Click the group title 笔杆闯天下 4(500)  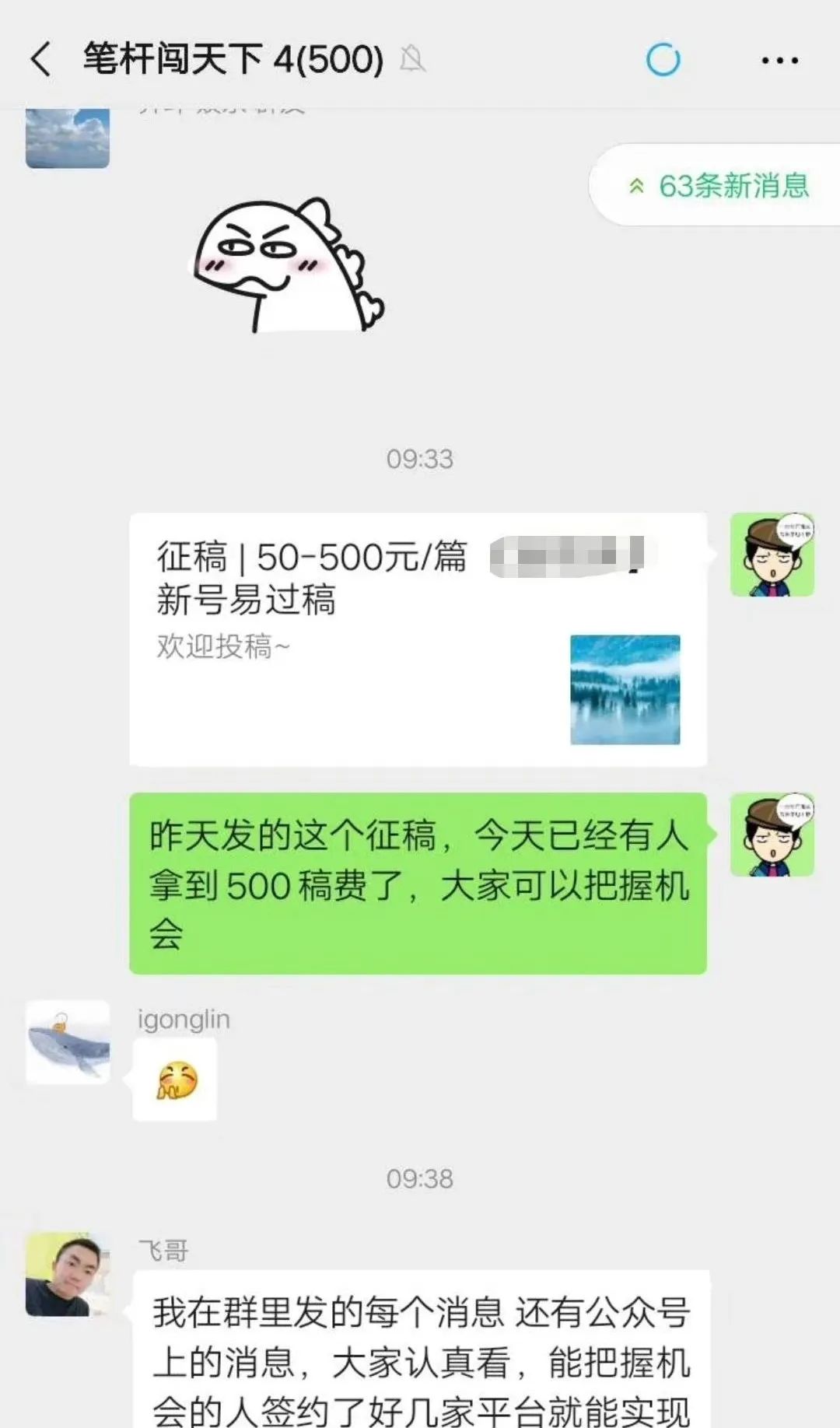tap(231, 59)
